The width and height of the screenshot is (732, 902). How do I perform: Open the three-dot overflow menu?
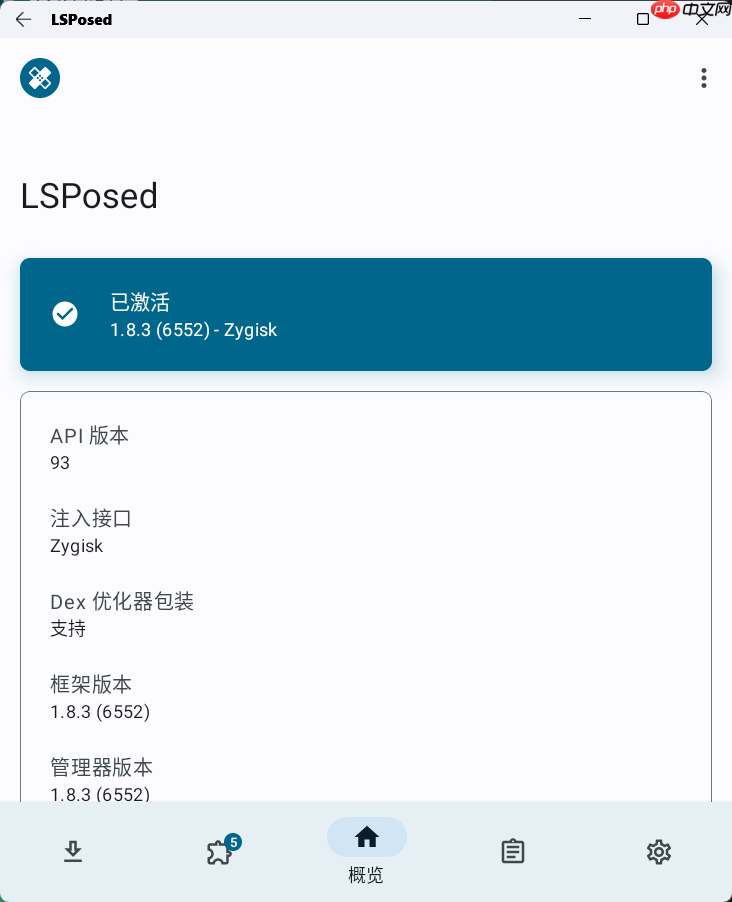point(704,78)
